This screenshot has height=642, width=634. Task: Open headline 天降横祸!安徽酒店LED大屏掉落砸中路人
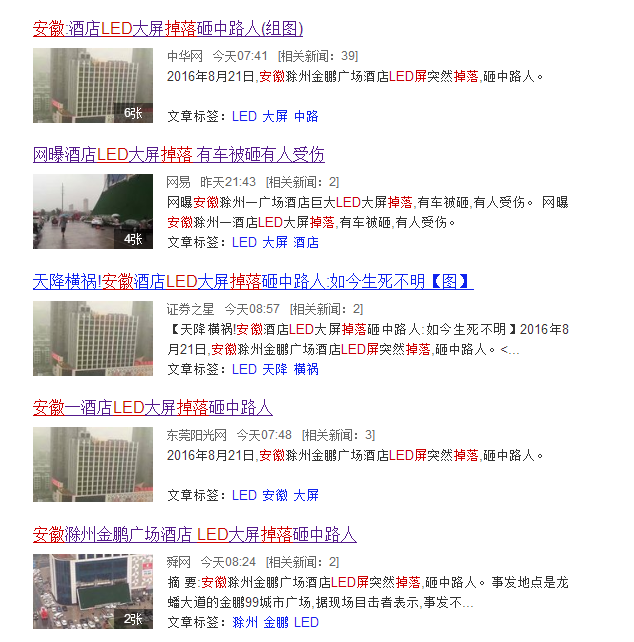point(252,282)
